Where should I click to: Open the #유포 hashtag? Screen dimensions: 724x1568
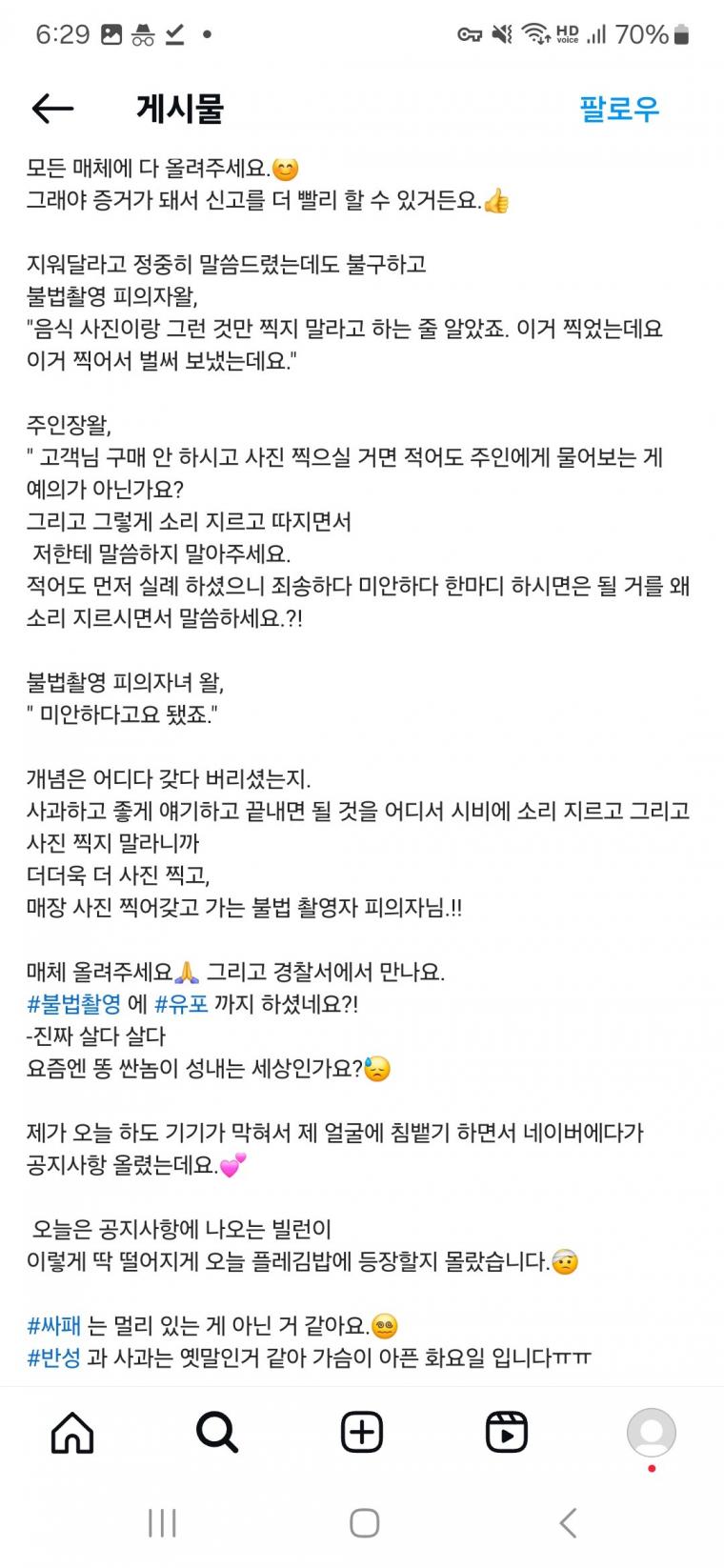click(x=181, y=1003)
